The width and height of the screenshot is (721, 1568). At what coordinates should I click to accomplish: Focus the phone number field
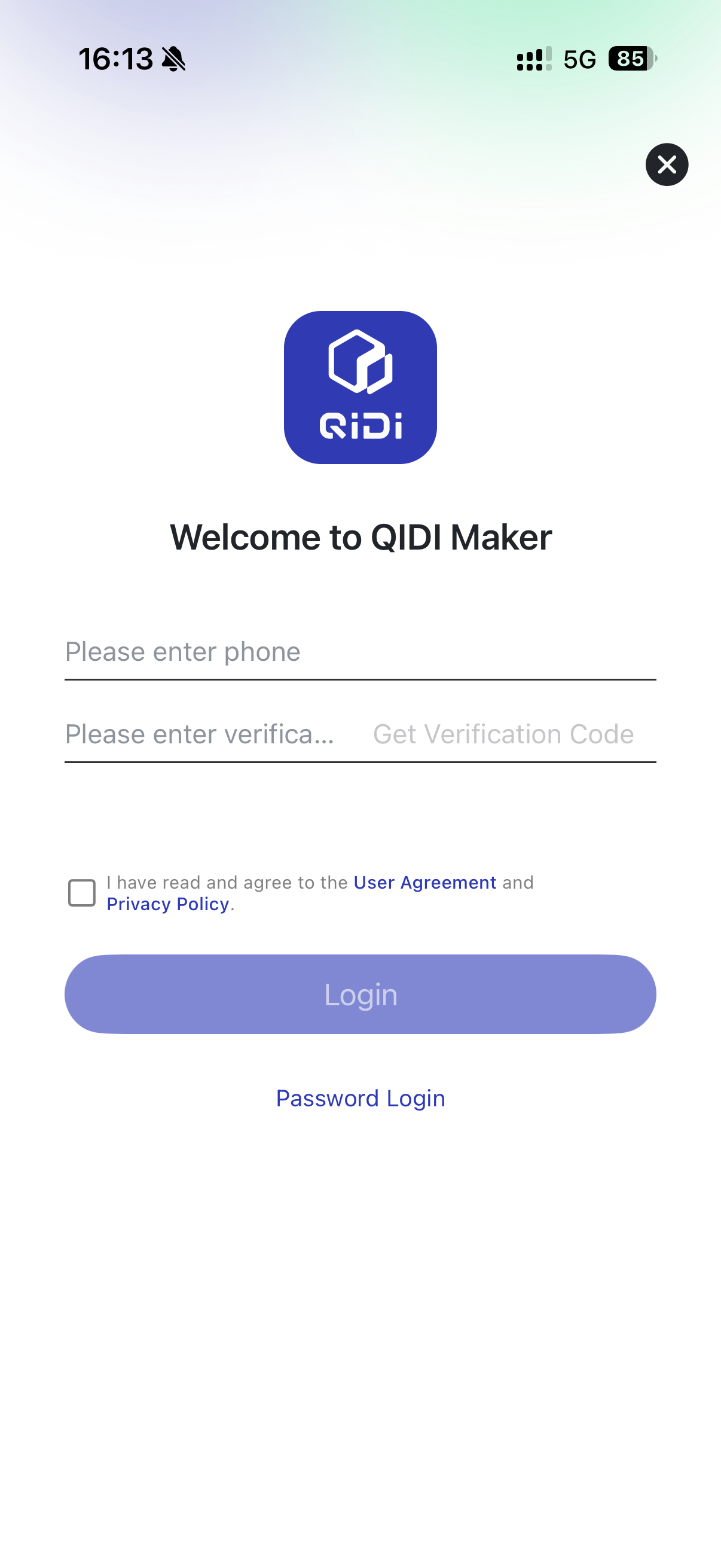tap(359, 652)
